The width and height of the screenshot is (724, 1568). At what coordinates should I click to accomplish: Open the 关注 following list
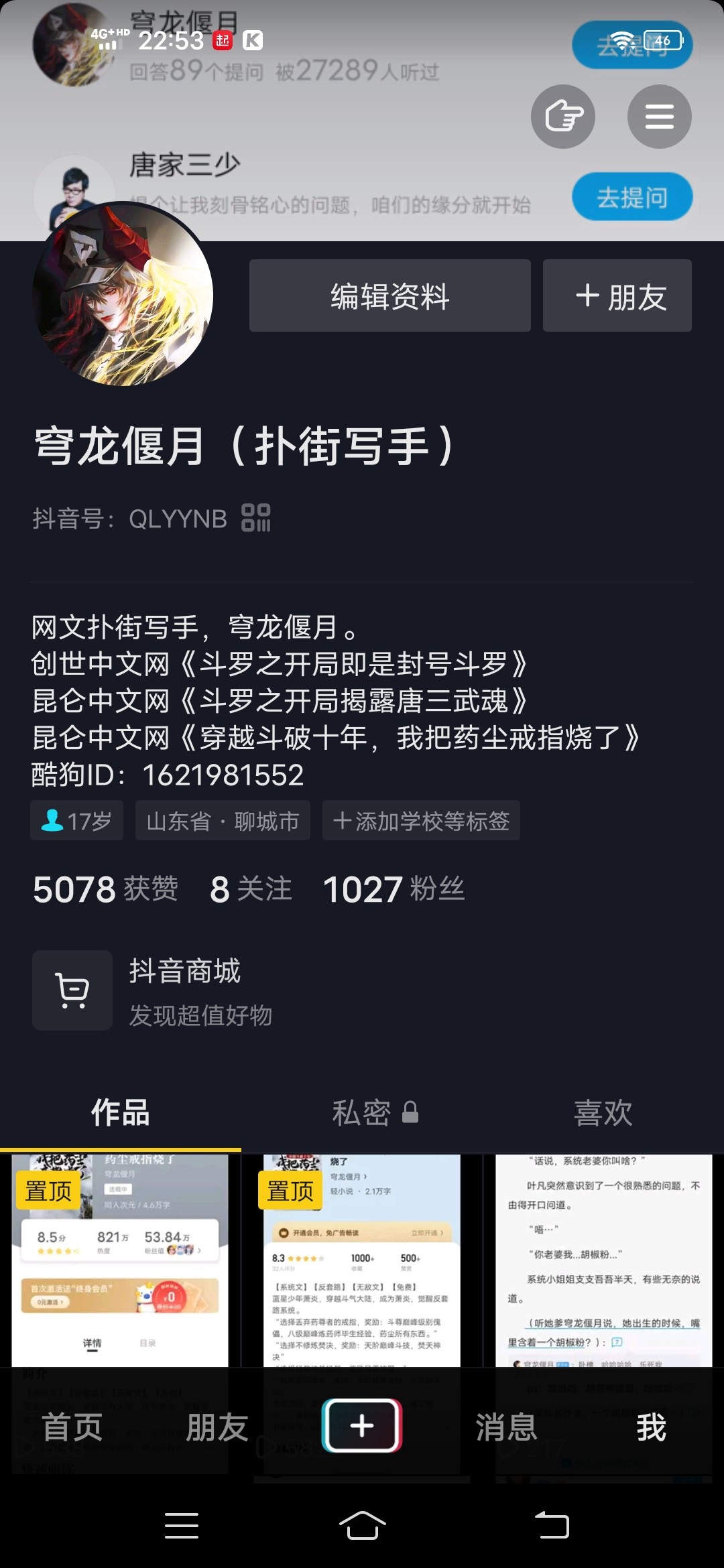(251, 889)
